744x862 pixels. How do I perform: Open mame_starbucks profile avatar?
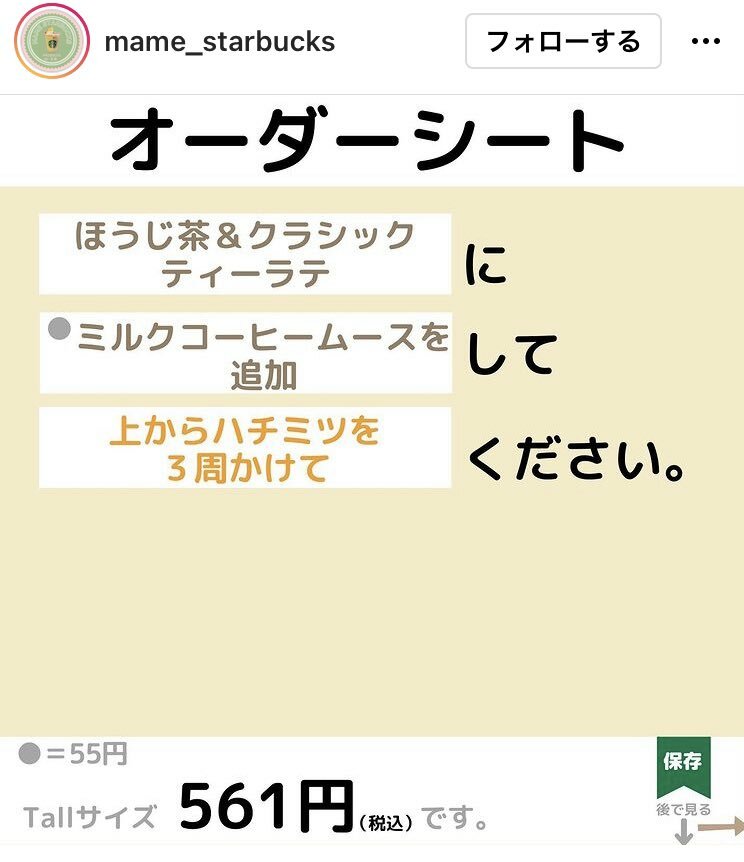point(50,41)
